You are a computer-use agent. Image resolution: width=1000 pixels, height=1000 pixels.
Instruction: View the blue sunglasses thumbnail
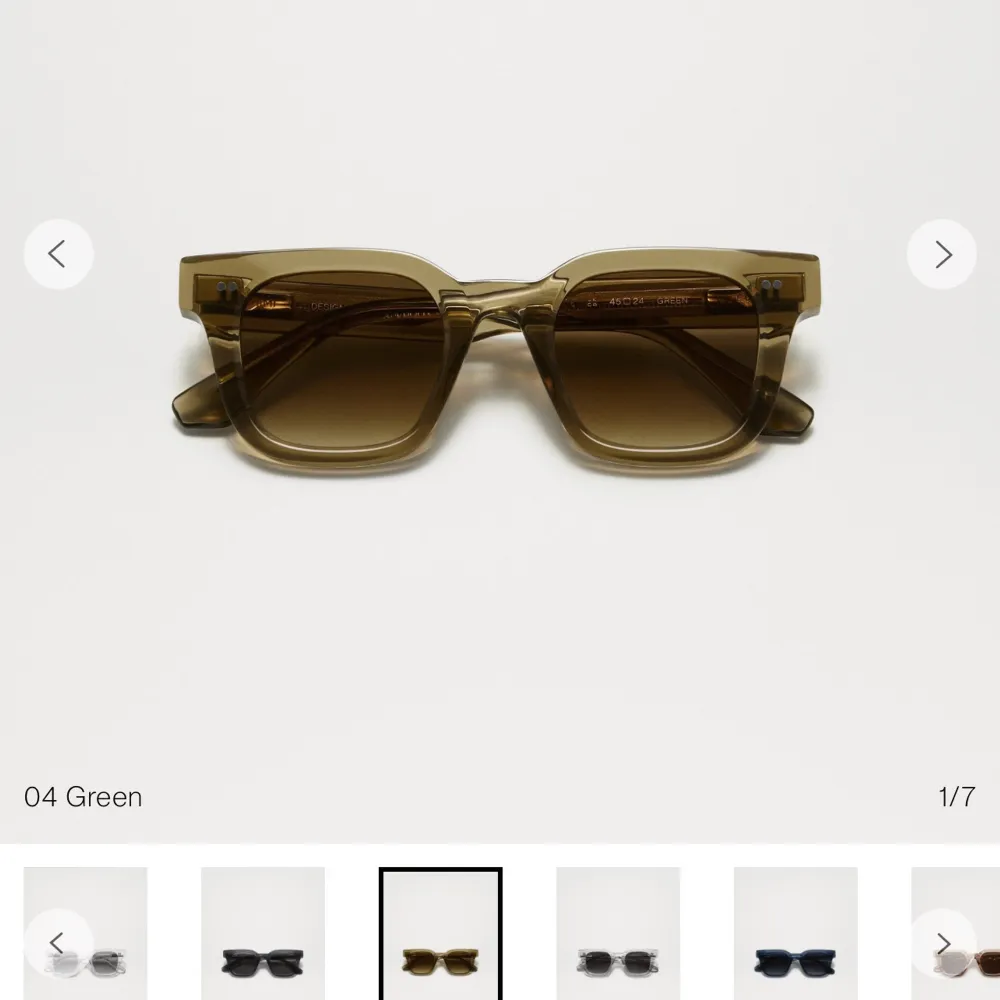(x=795, y=935)
